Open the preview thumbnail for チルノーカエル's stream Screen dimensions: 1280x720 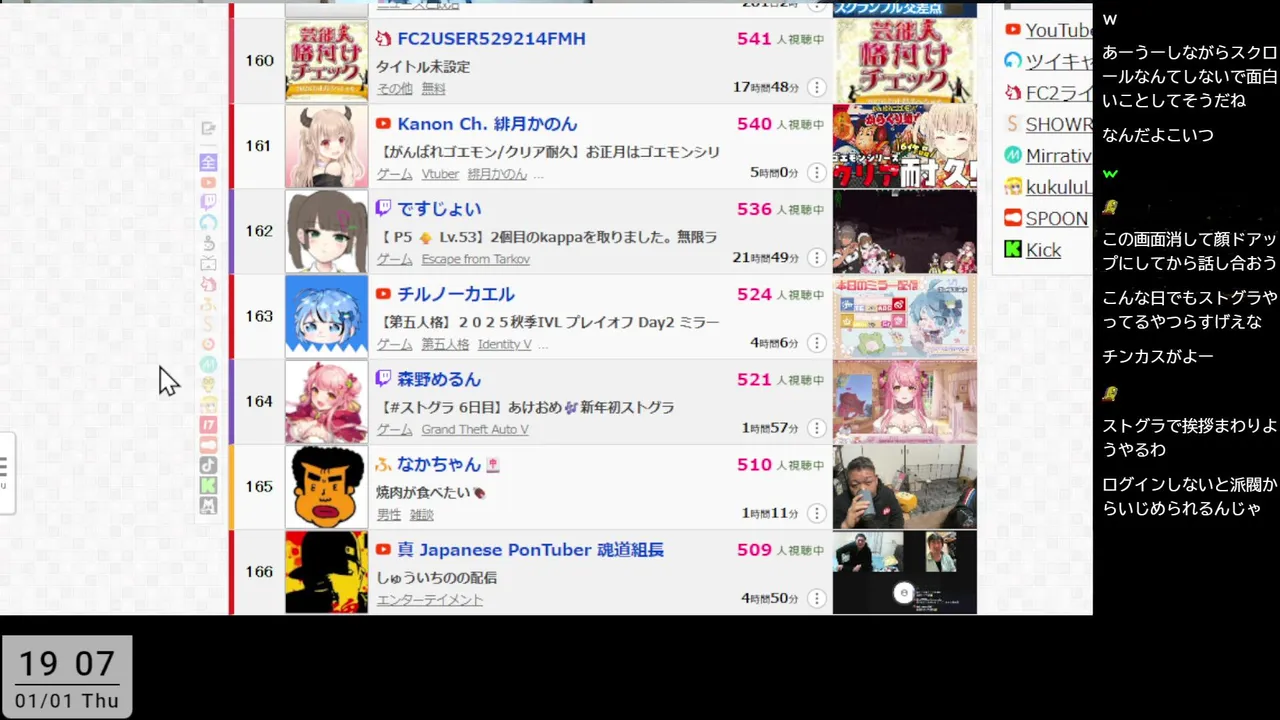(x=904, y=316)
